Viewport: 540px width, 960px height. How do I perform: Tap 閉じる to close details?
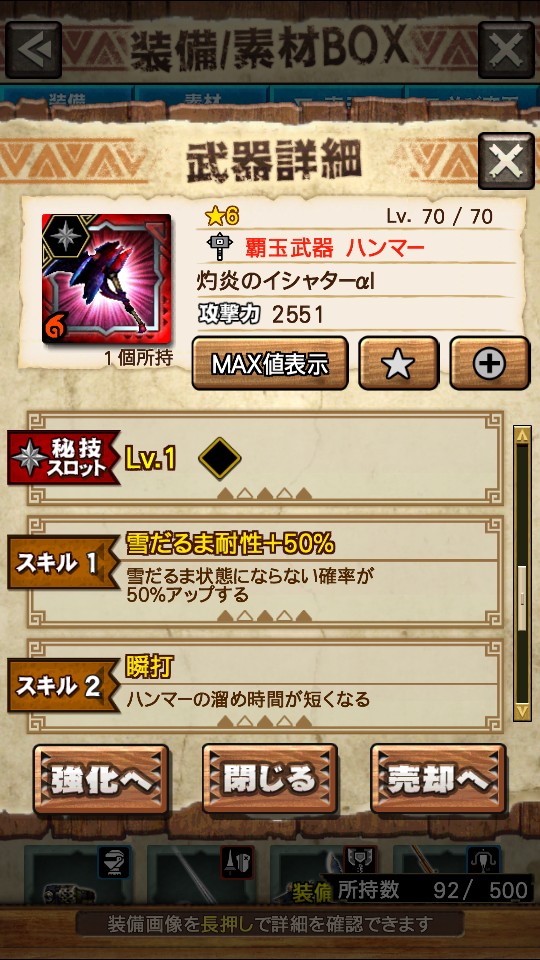click(x=270, y=779)
